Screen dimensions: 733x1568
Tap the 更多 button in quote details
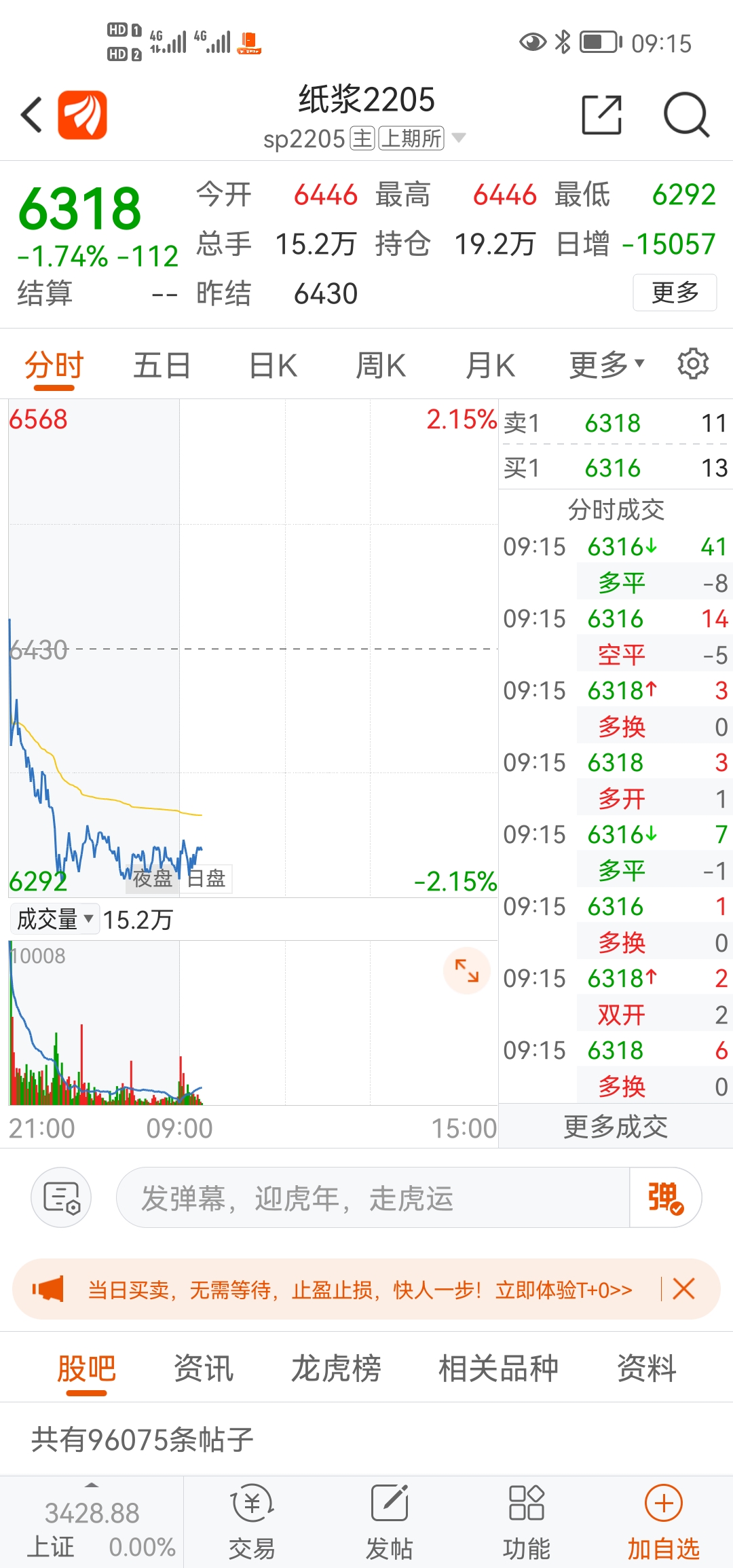click(x=675, y=293)
